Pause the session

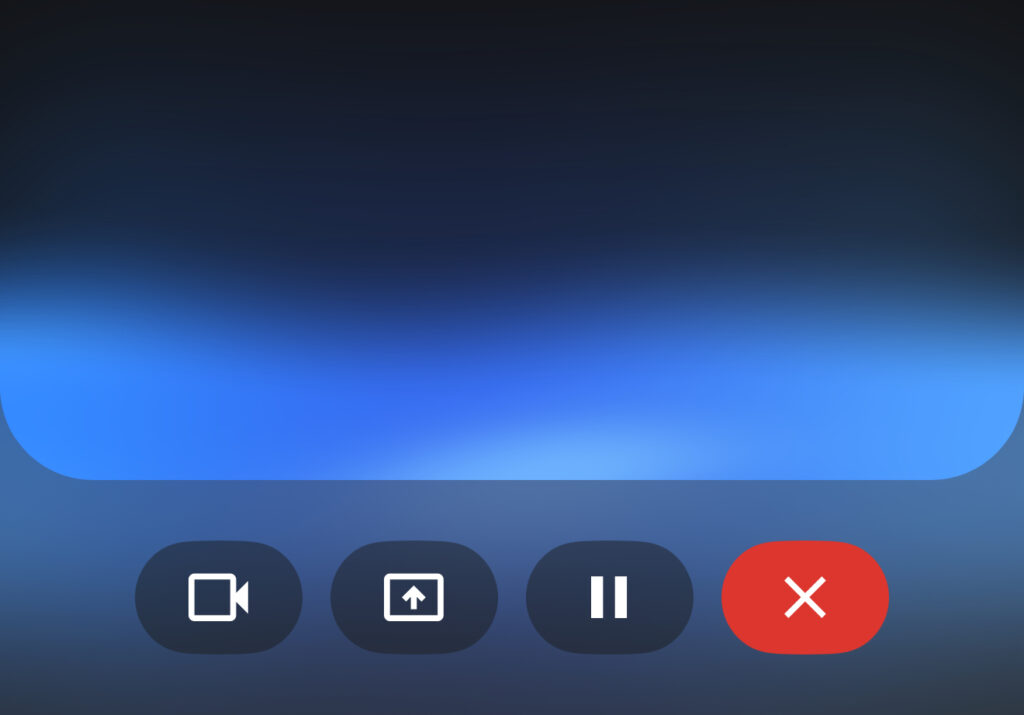609,598
